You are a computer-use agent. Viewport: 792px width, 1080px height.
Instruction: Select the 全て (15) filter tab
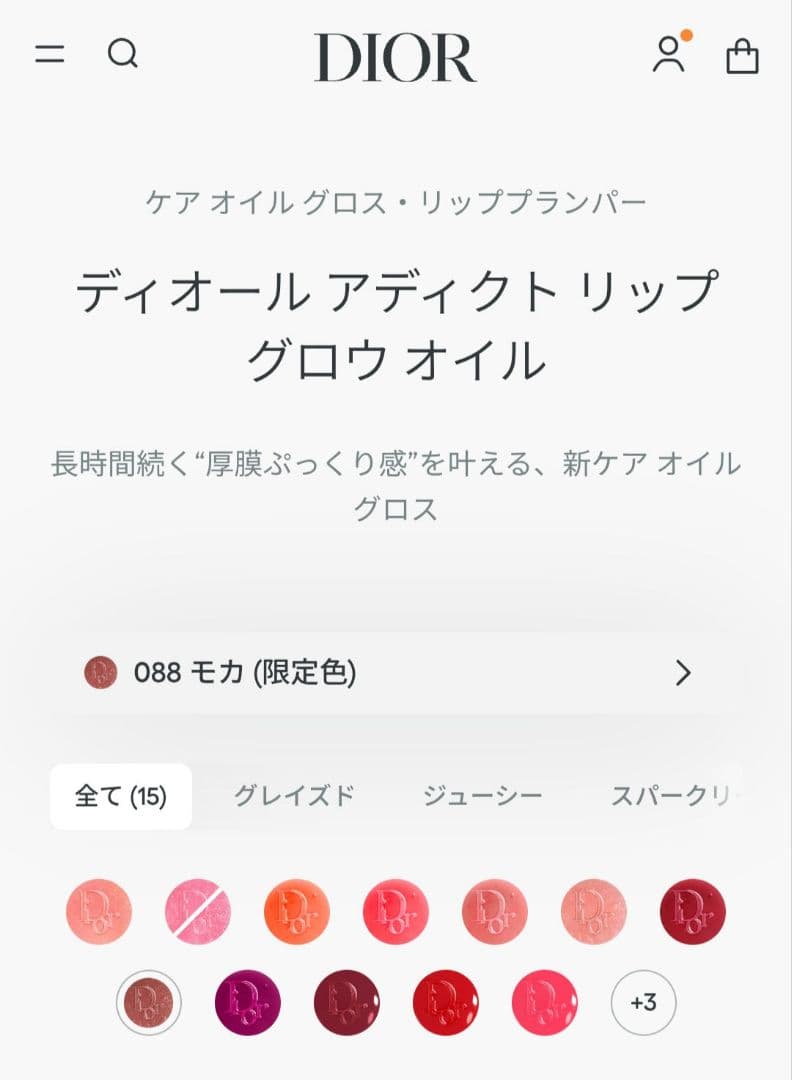(x=121, y=796)
